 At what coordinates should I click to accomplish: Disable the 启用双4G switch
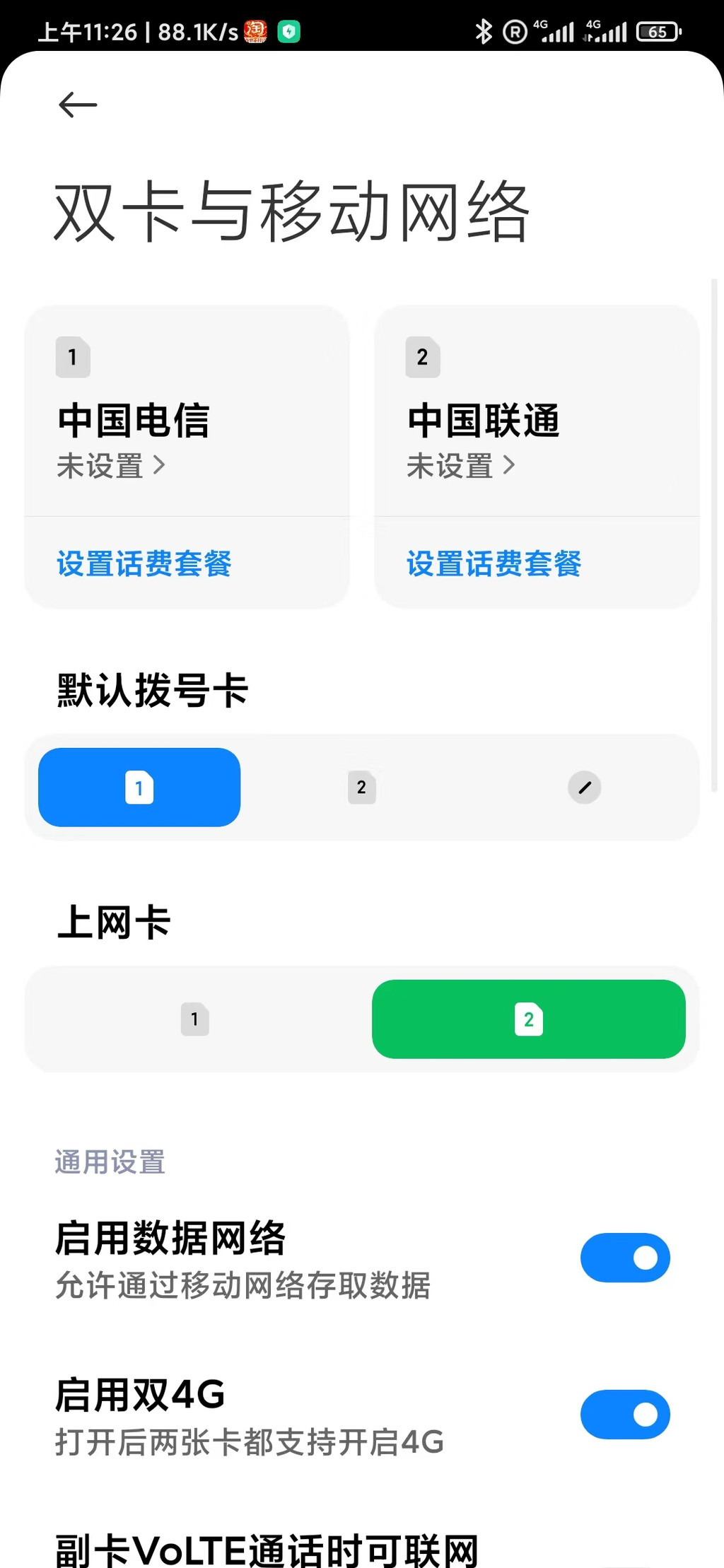pos(624,1415)
